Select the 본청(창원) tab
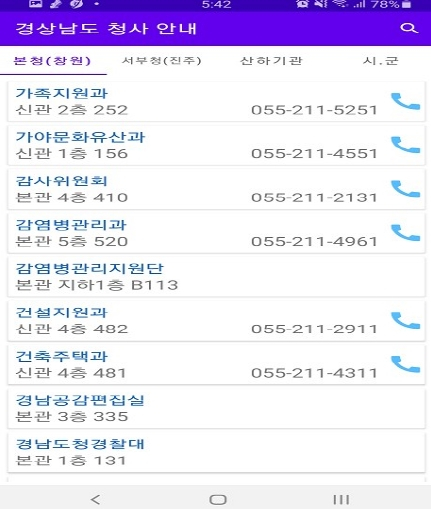Viewport: 431px width, 509px height. [x=52, y=61]
